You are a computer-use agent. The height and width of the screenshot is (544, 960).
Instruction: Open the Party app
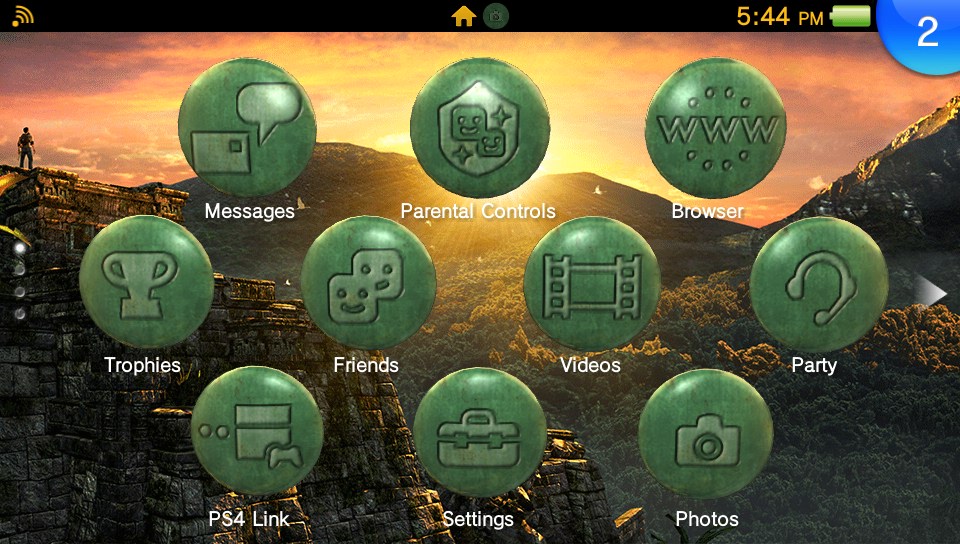tap(818, 283)
